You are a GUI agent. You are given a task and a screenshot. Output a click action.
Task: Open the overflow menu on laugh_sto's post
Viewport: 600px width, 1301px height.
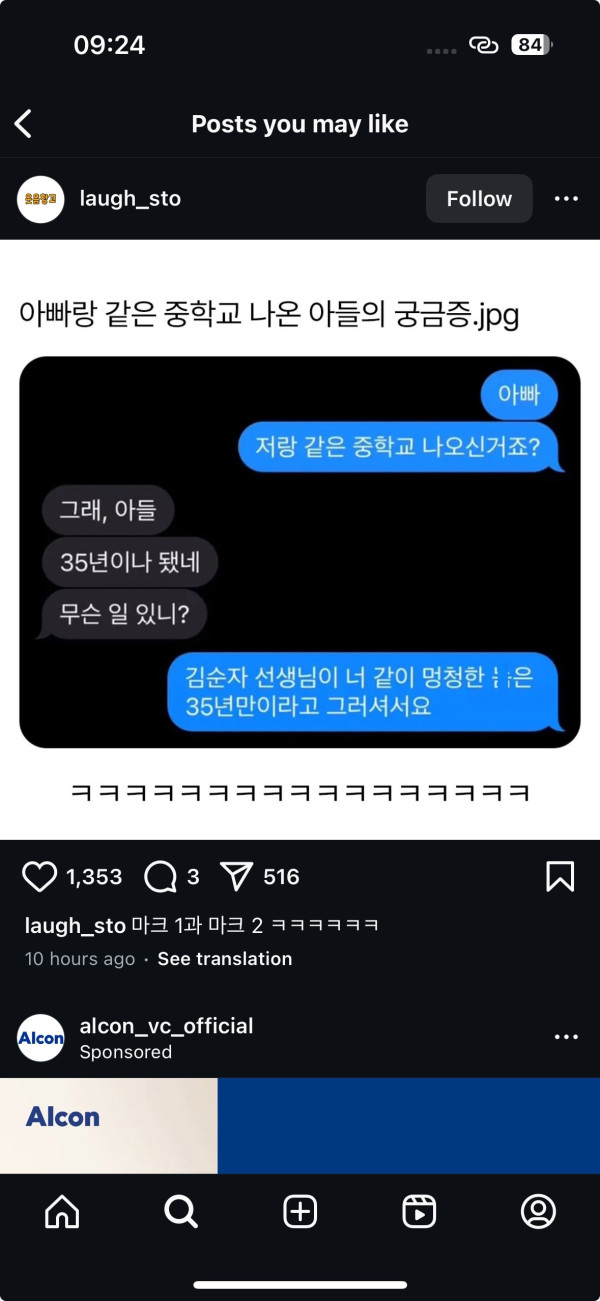(566, 199)
